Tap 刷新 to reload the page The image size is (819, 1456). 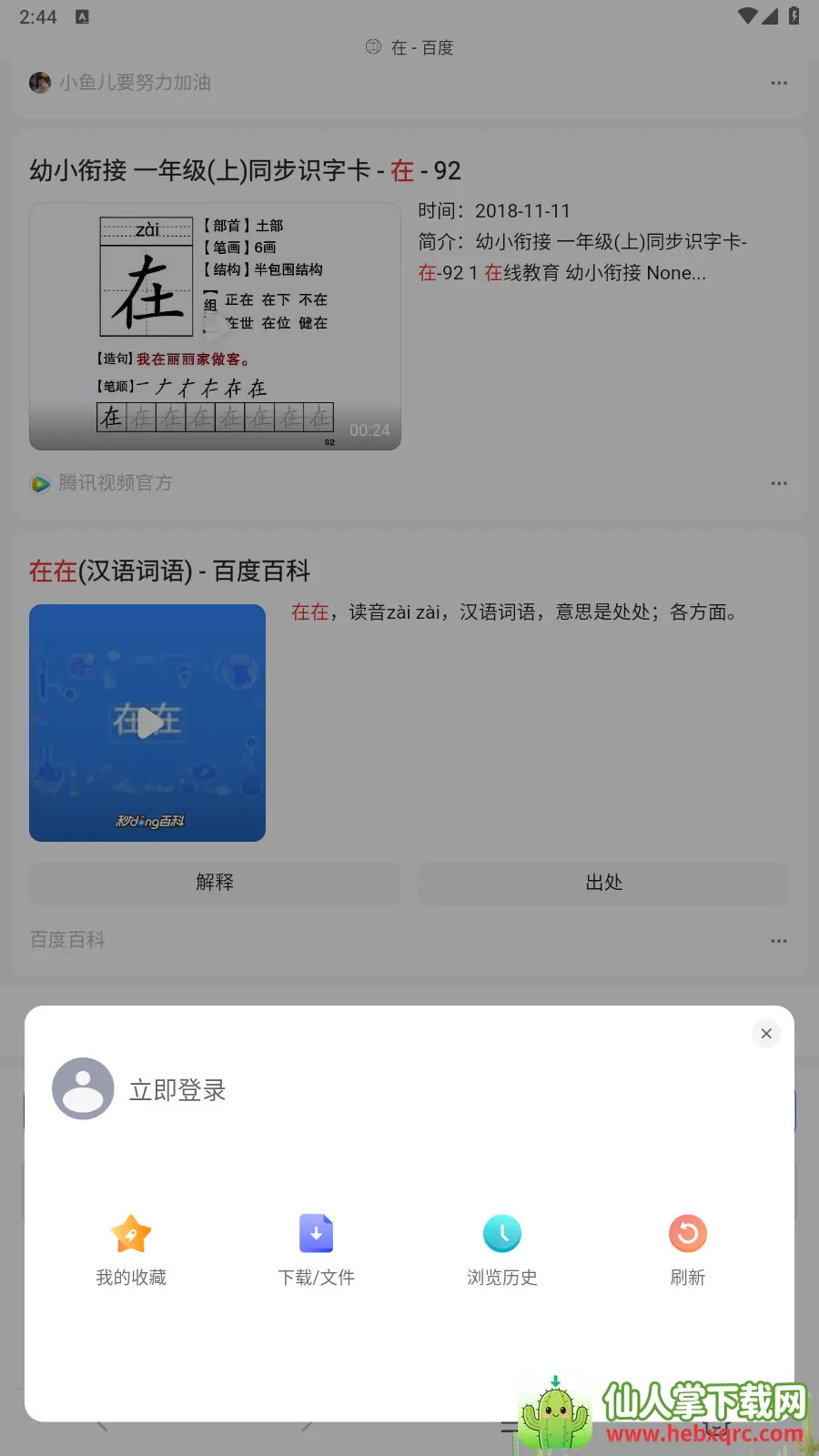tap(688, 1250)
